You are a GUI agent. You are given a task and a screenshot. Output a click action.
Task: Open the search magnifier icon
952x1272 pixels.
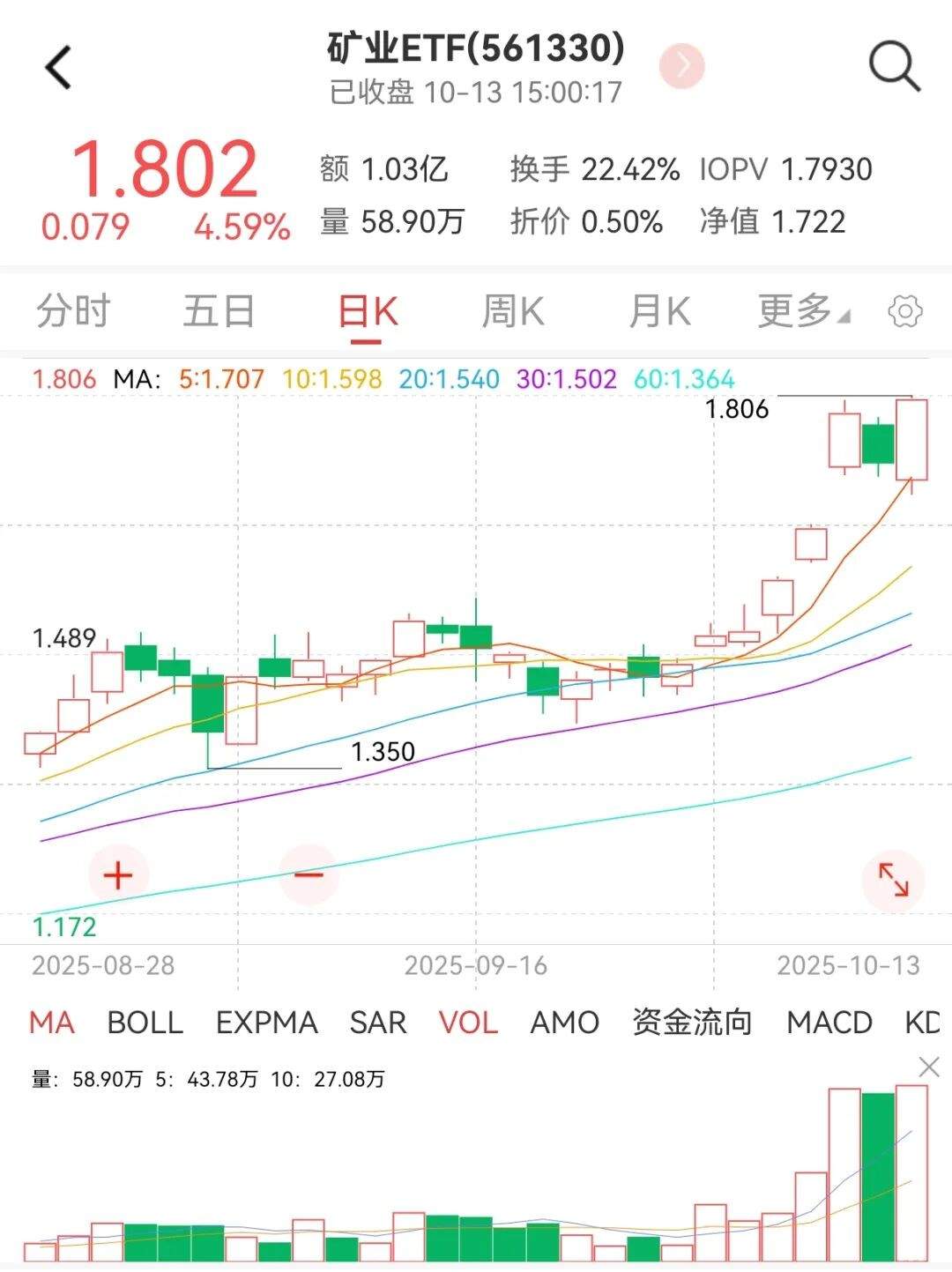pyautogui.click(x=894, y=67)
